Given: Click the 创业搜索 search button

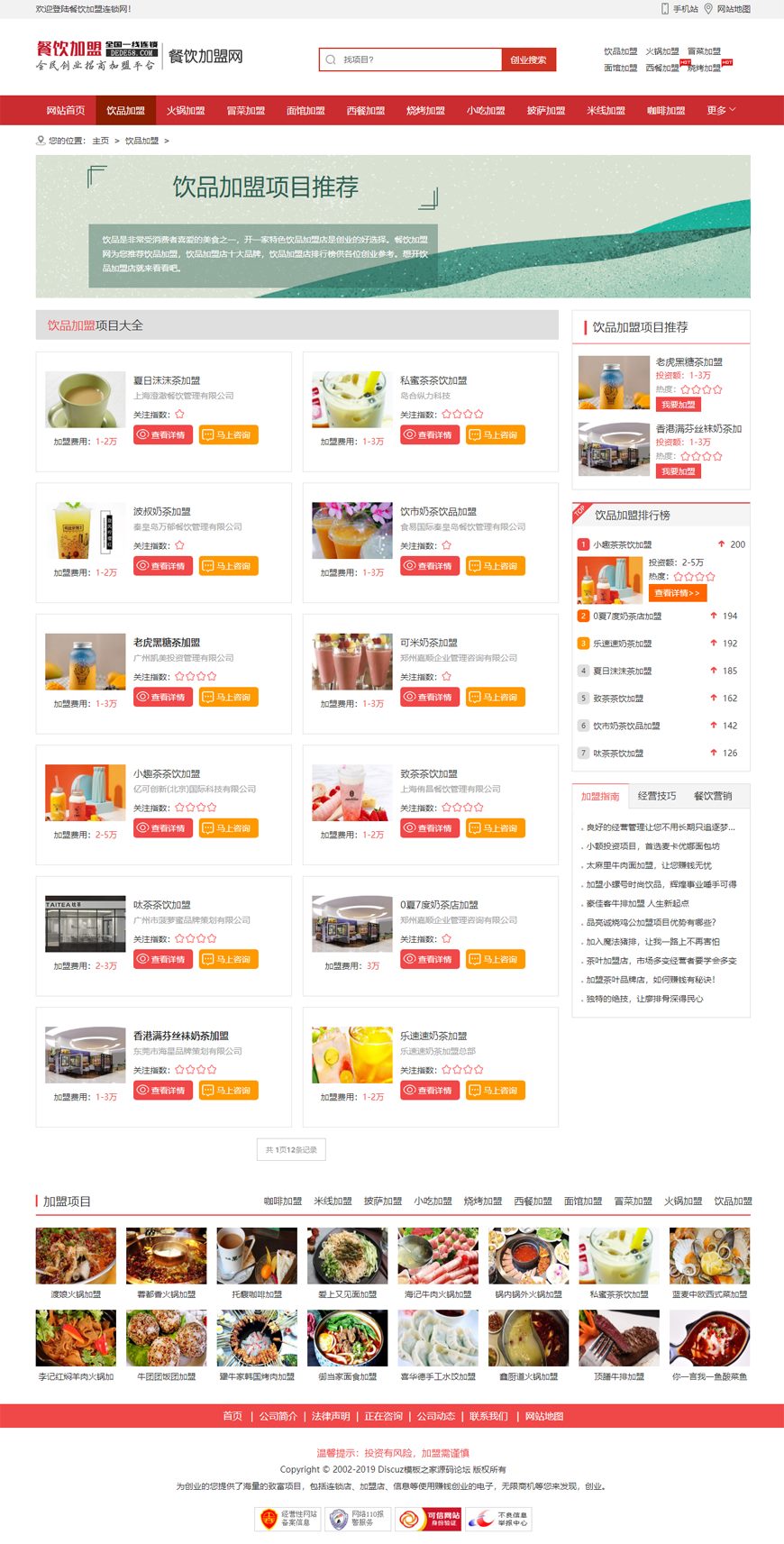Looking at the screenshot, I should pos(528,59).
